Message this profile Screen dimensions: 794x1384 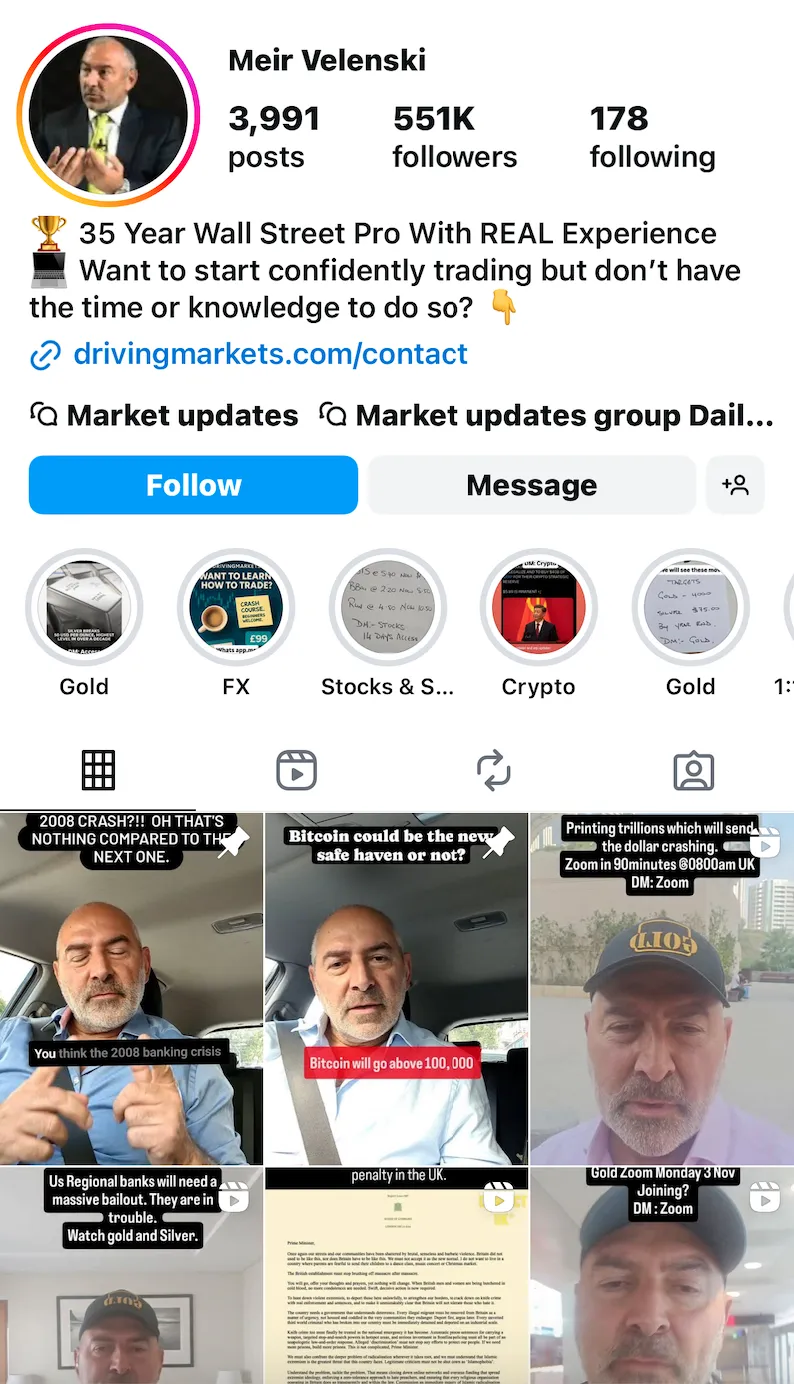coord(531,486)
